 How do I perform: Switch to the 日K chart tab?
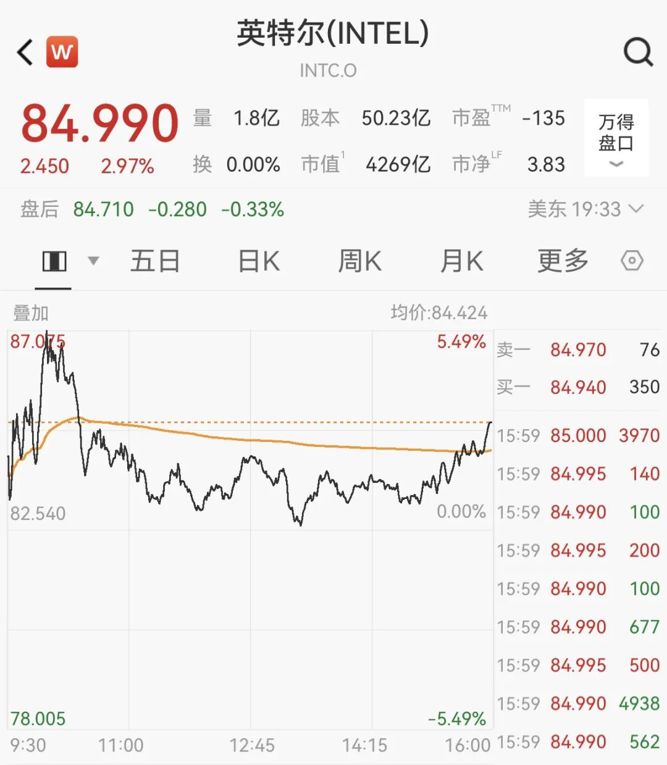click(258, 262)
